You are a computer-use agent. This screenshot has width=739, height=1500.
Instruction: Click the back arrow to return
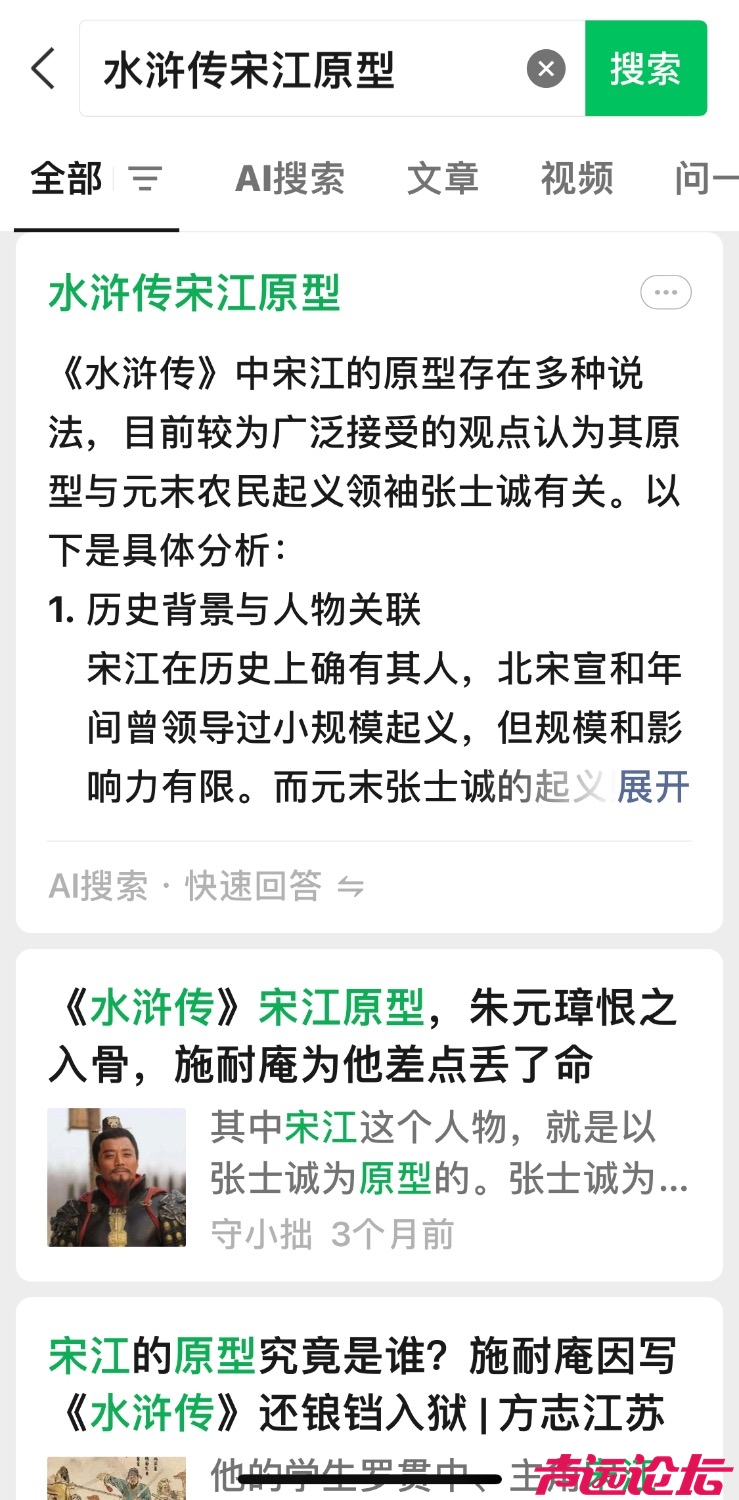(42, 68)
